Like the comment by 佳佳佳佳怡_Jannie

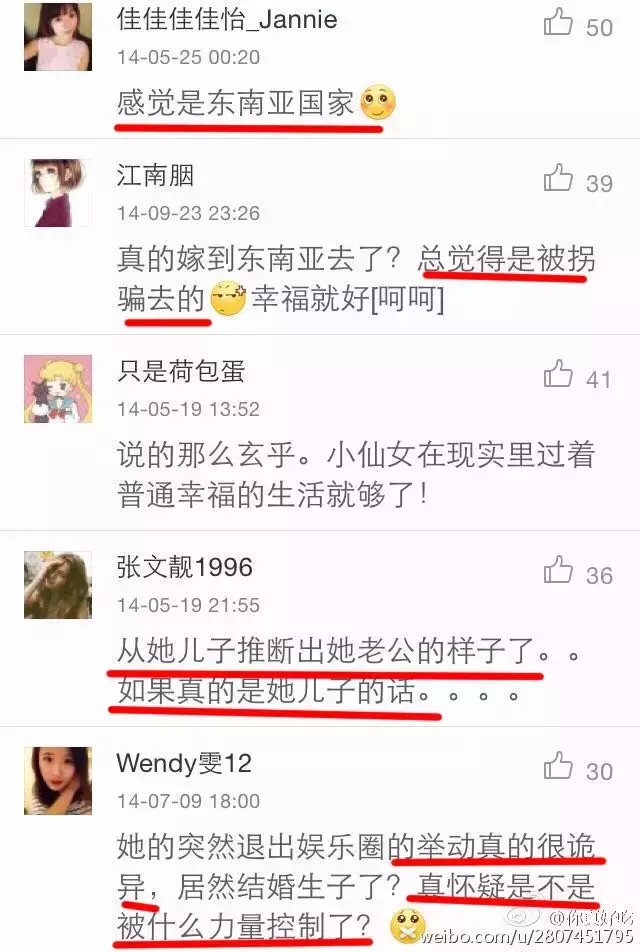[x=558, y=23]
